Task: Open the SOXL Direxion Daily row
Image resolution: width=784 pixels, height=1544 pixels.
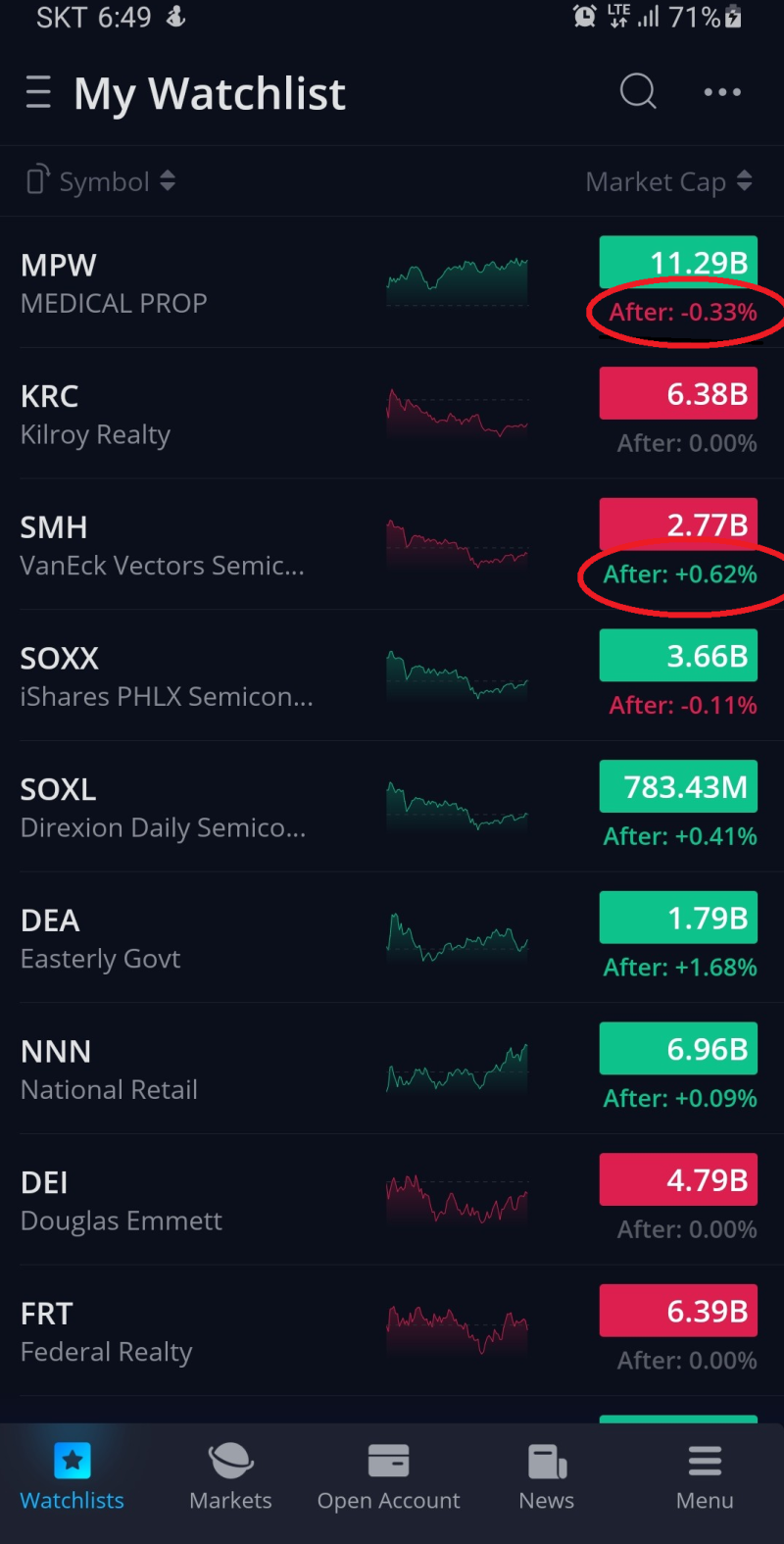Action: [x=392, y=807]
